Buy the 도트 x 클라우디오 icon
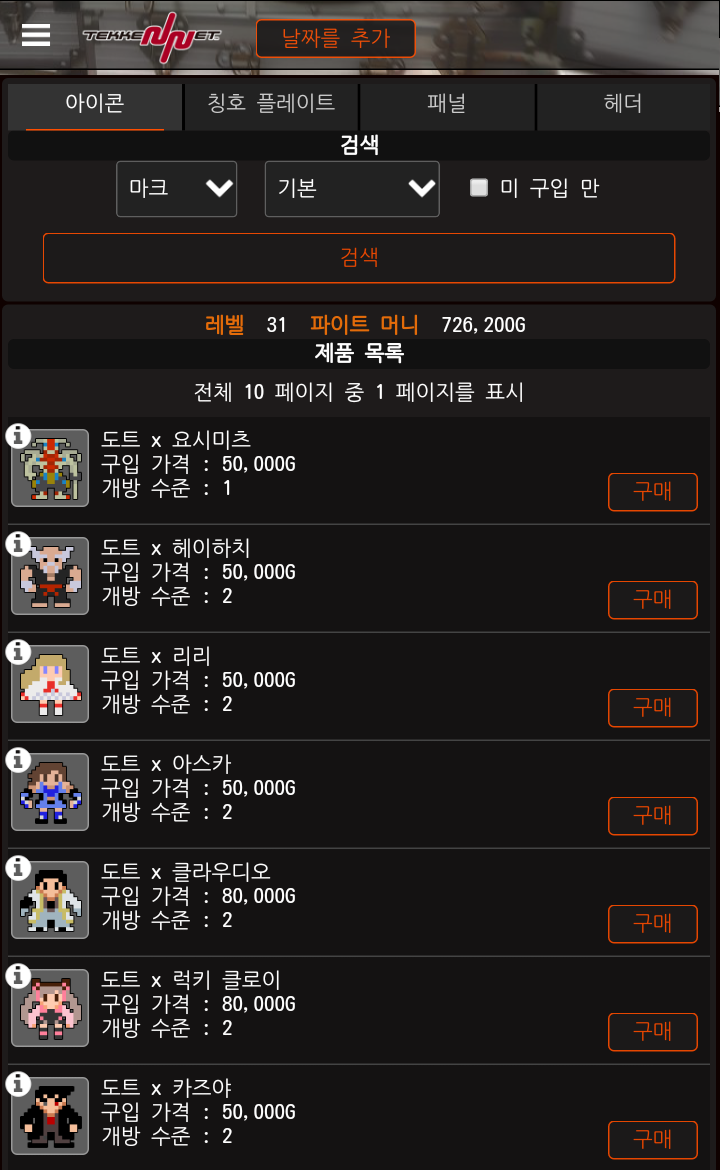Screen dimensions: 720x1170 tap(652, 924)
